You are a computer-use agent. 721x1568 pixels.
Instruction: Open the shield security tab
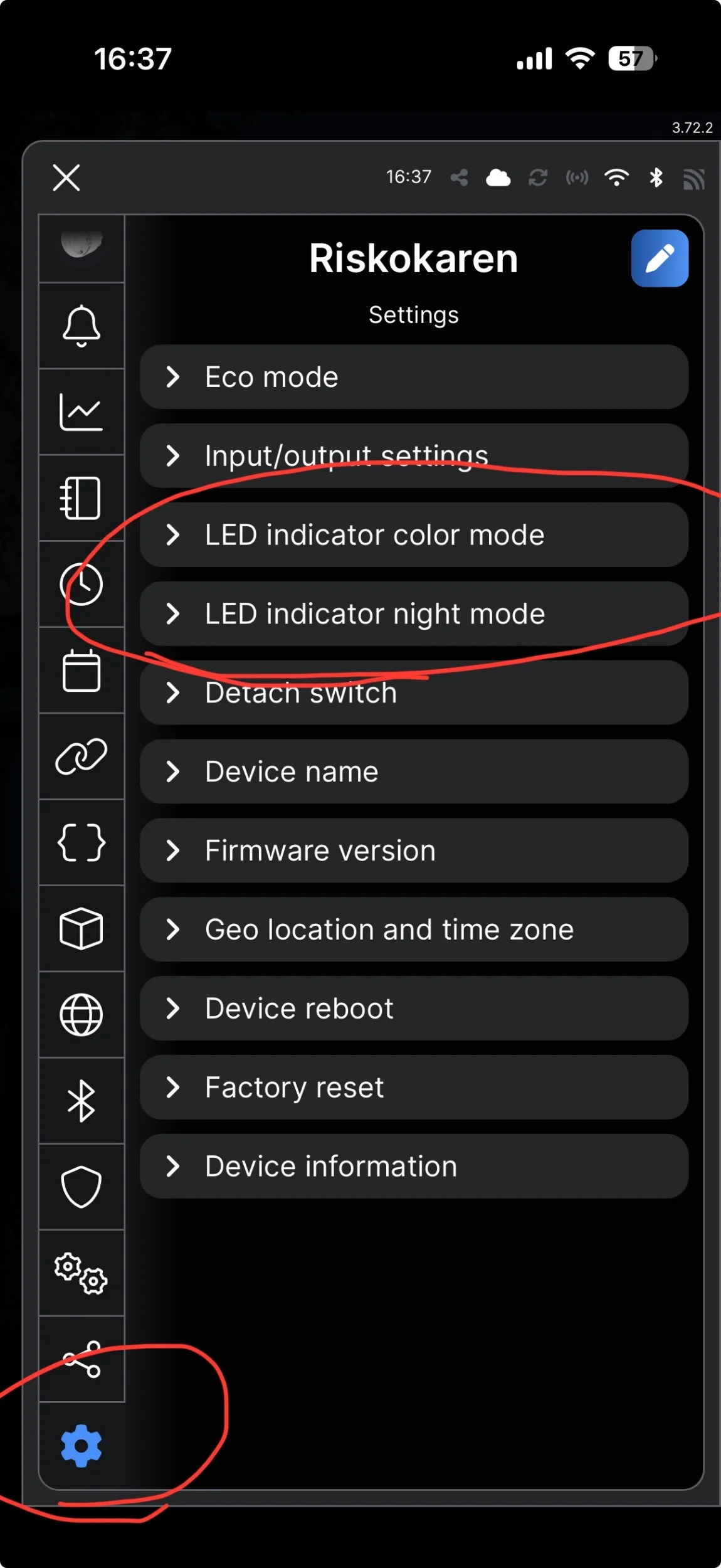pyautogui.click(x=82, y=1187)
